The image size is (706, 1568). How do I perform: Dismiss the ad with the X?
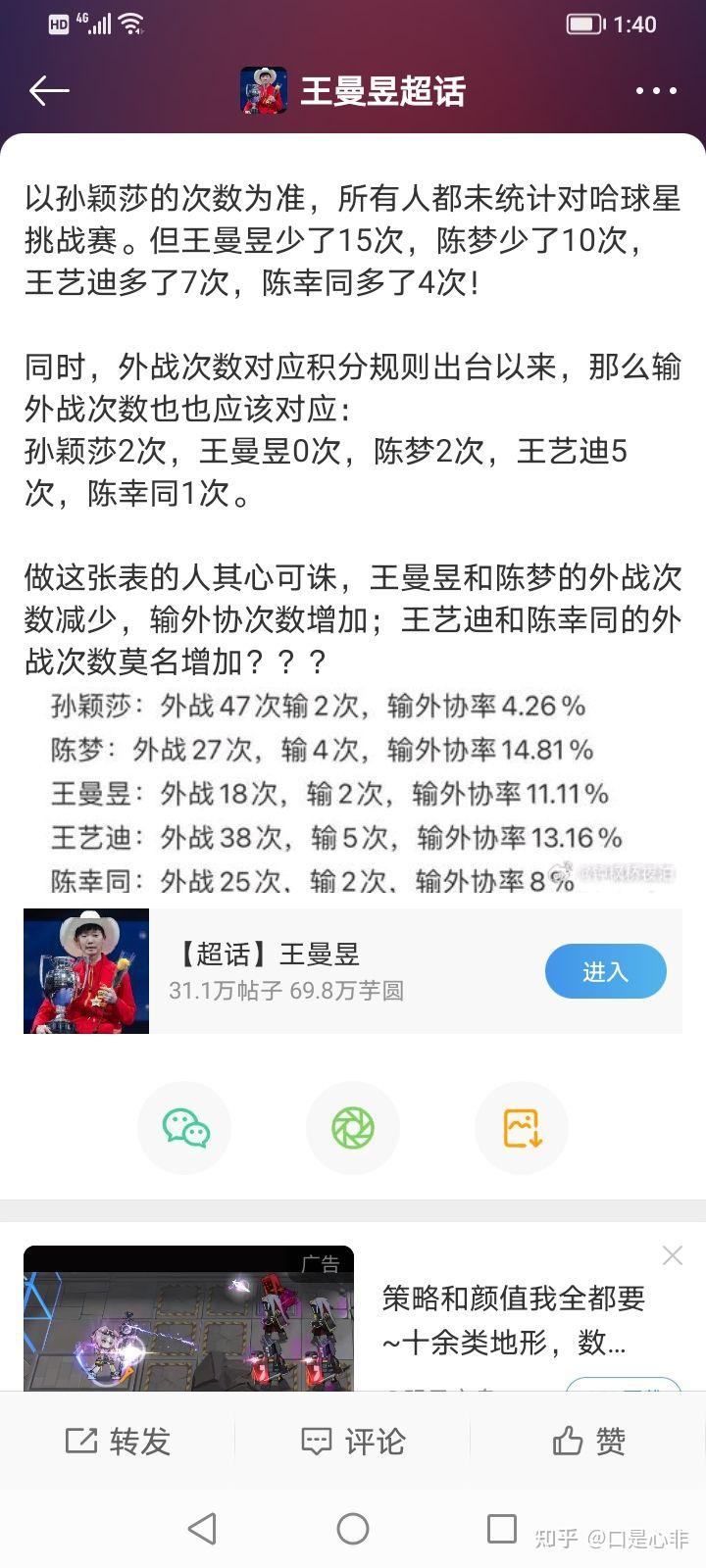tap(672, 1255)
